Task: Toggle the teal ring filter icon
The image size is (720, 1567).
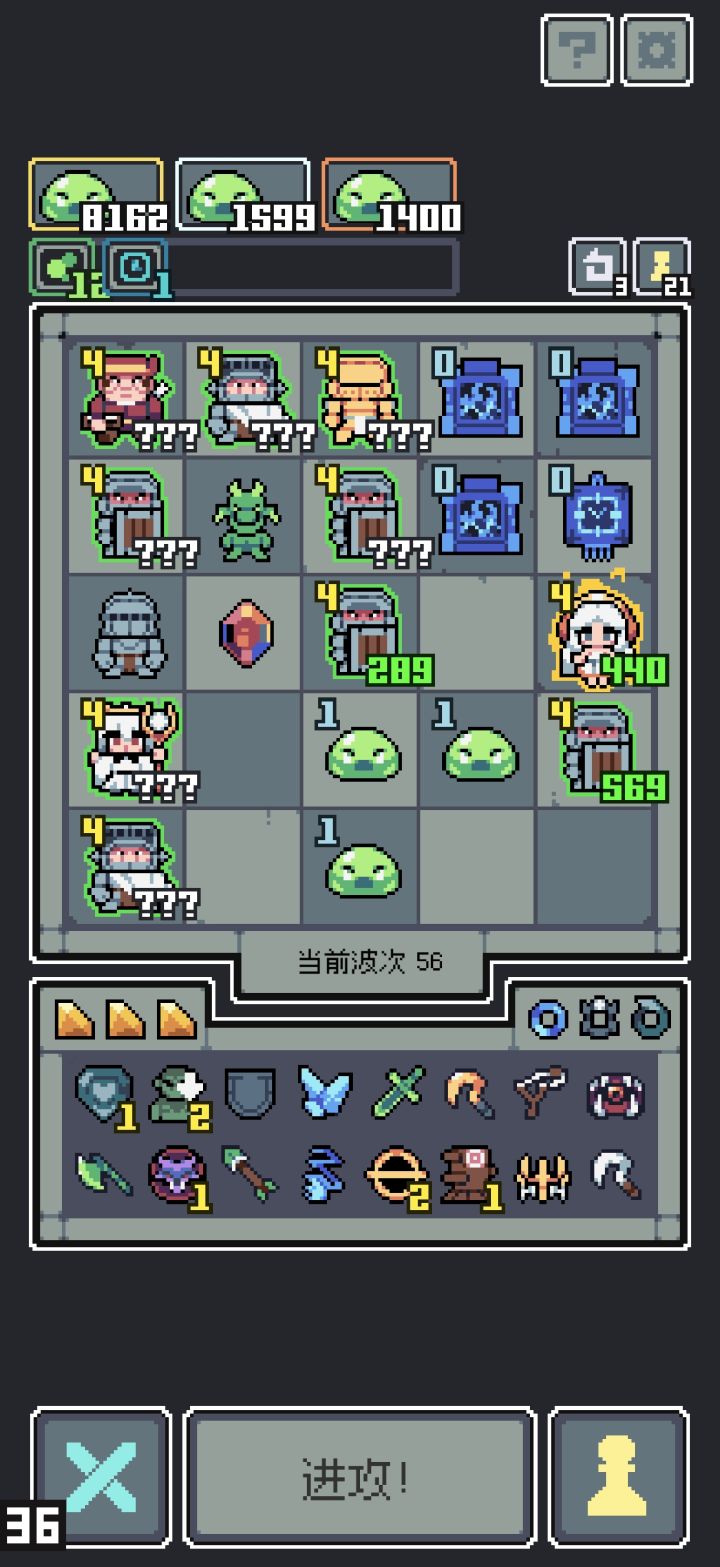Action: click(x=650, y=1017)
